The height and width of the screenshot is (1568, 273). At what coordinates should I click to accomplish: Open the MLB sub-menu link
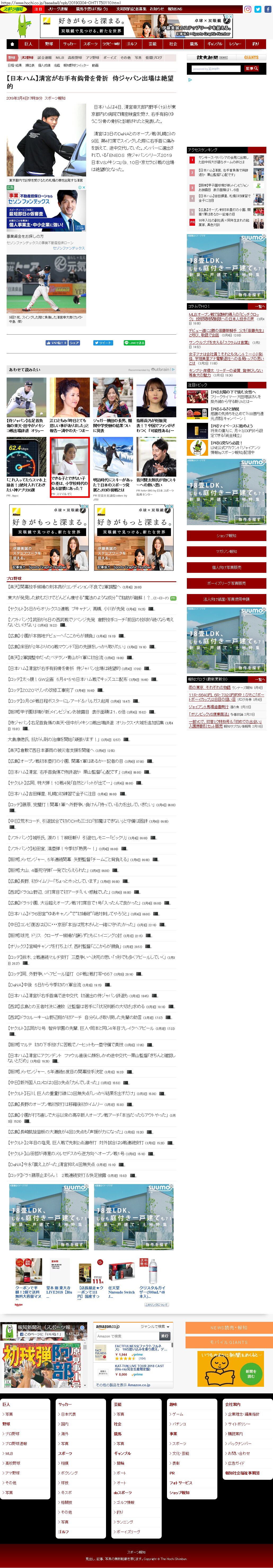point(60,57)
